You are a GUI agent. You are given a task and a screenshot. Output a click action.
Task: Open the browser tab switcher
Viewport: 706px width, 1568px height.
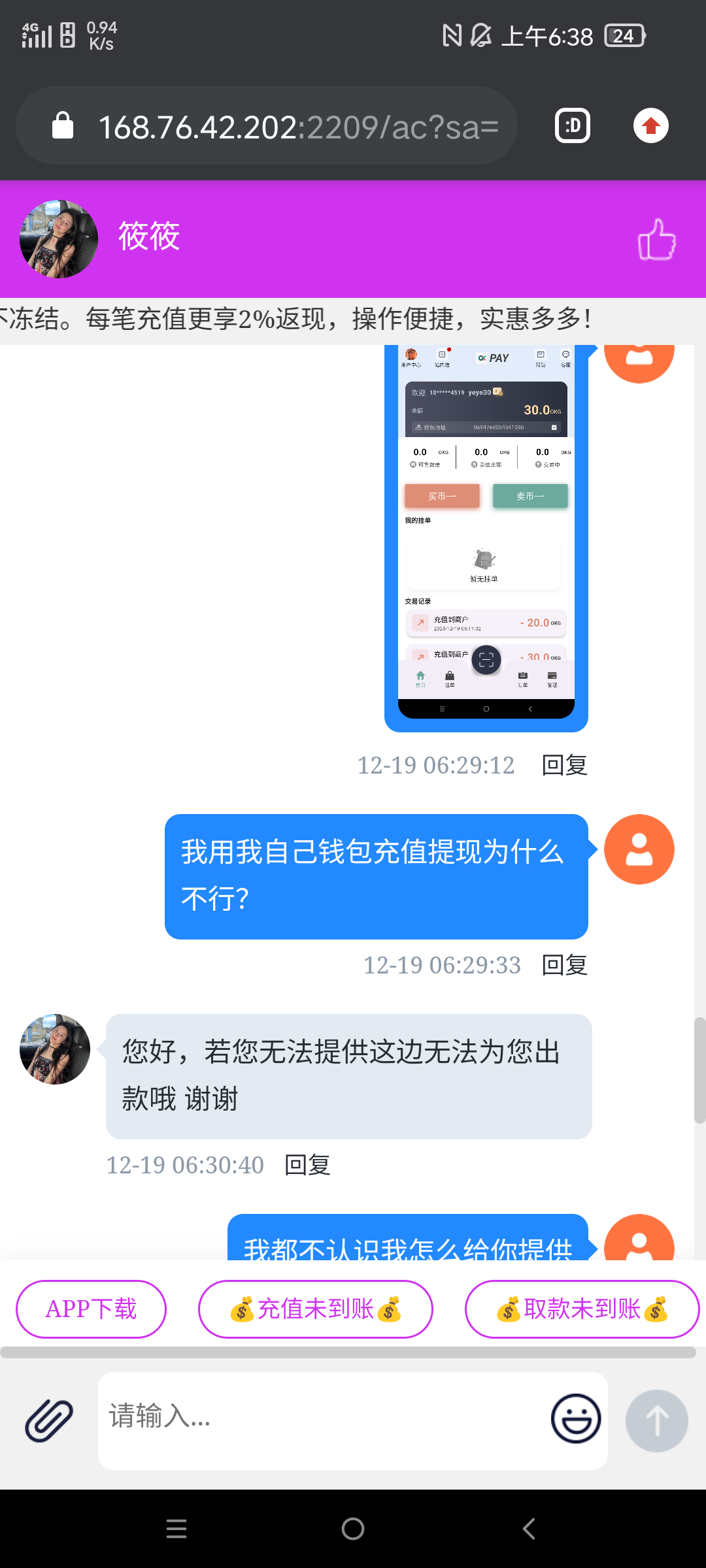point(572,126)
